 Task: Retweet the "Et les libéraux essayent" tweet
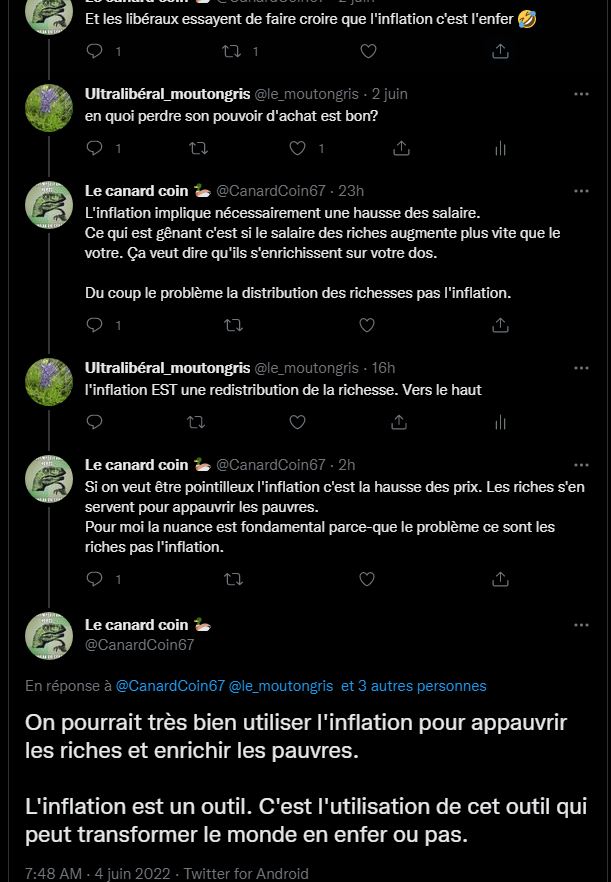pos(232,51)
